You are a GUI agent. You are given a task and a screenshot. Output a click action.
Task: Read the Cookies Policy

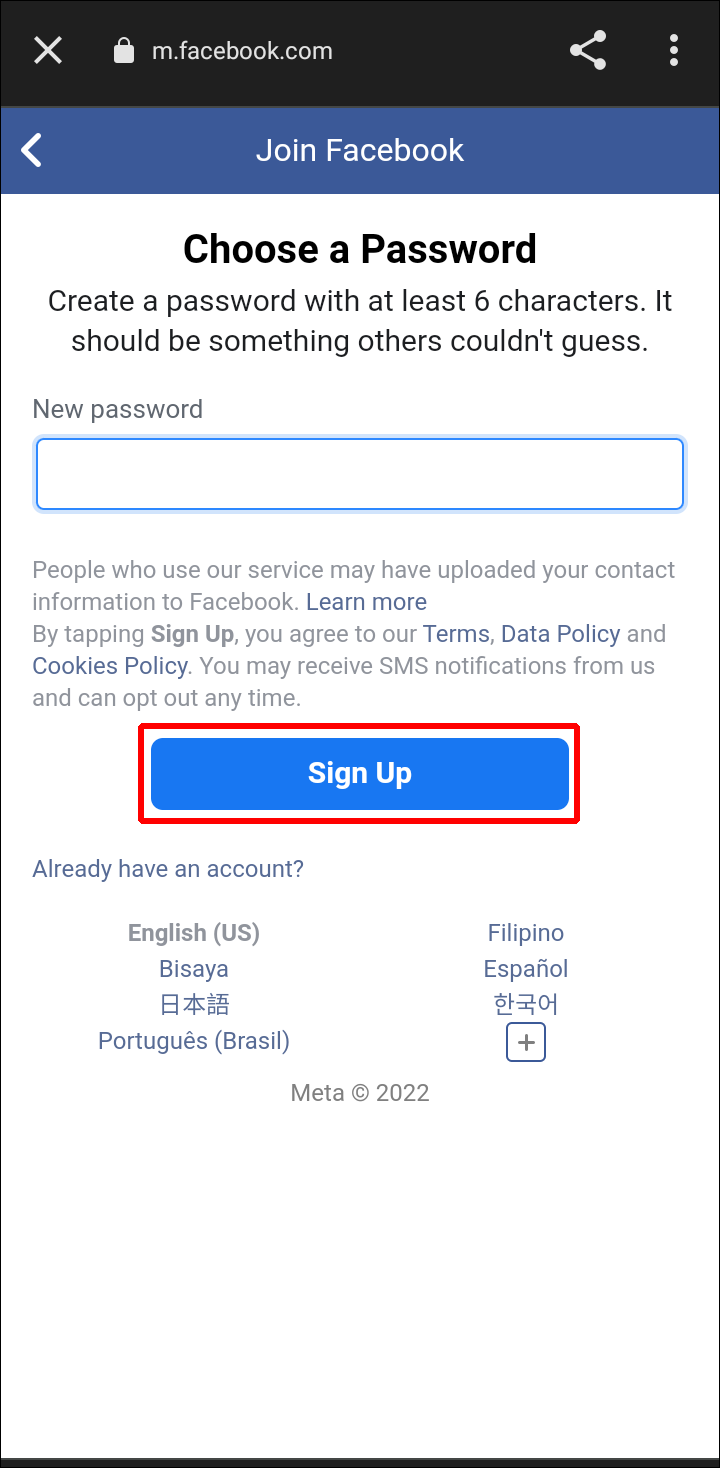(110, 666)
